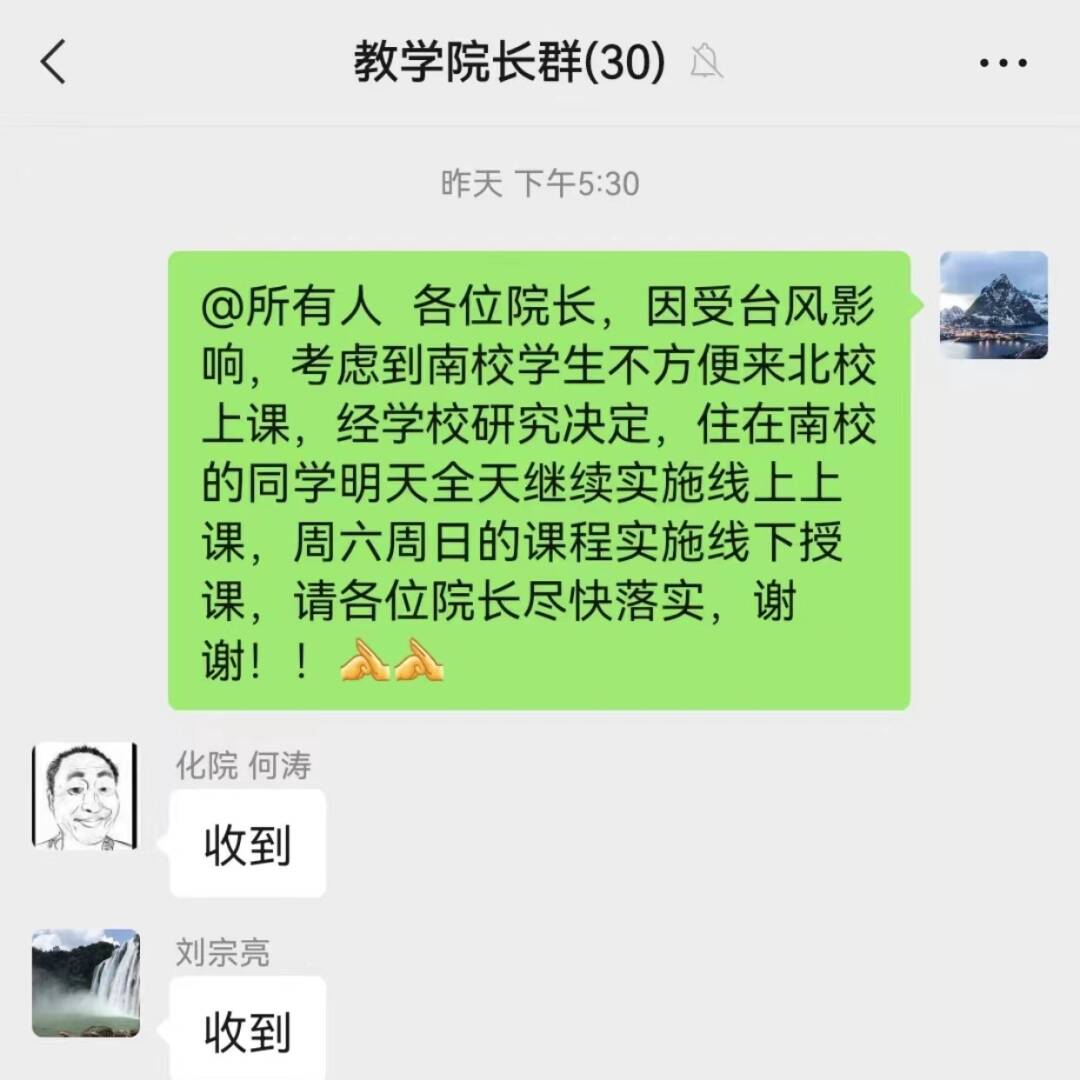This screenshot has height=1080, width=1080.
Task: Open the three-dot group chat menu
Action: tap(1002, 64)
